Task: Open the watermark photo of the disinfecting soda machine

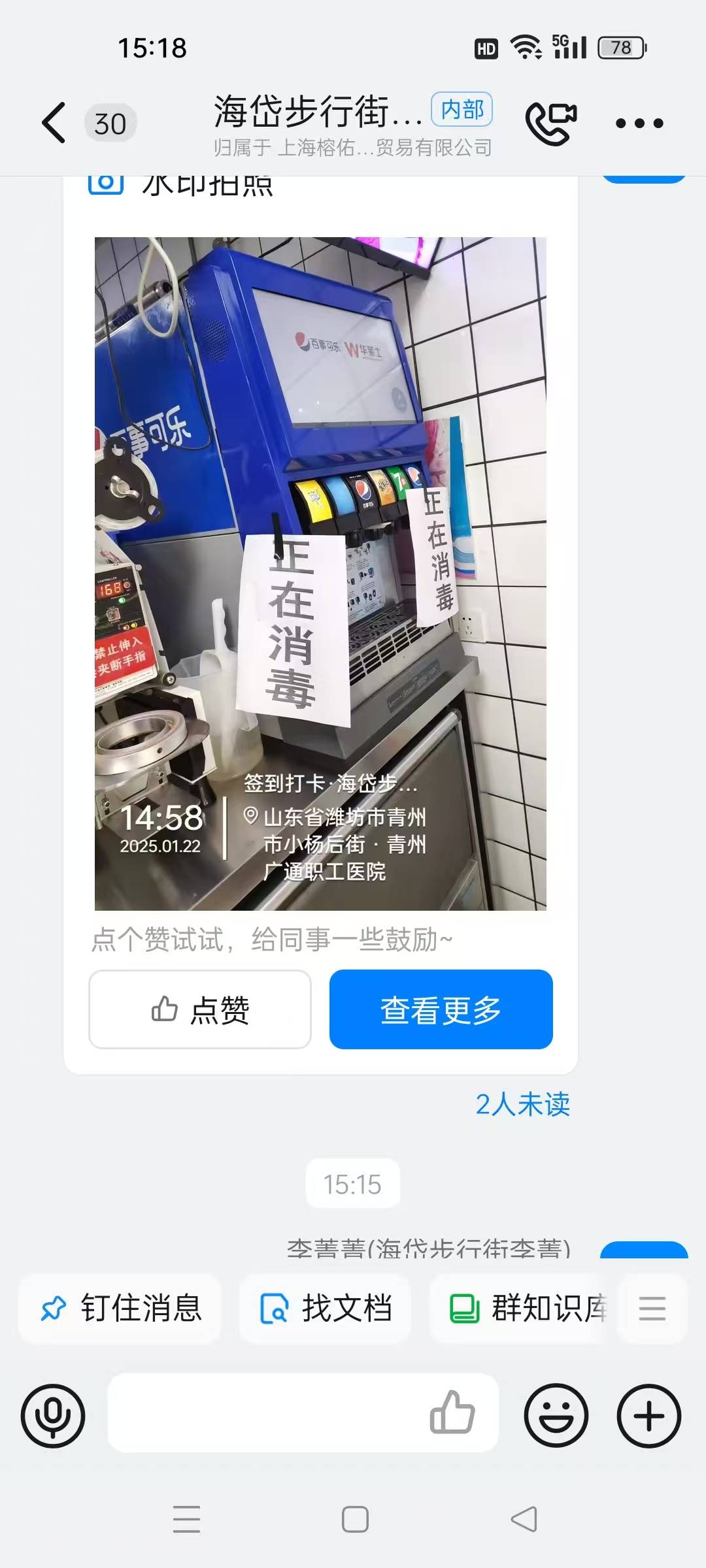Action: pos(320,574)
